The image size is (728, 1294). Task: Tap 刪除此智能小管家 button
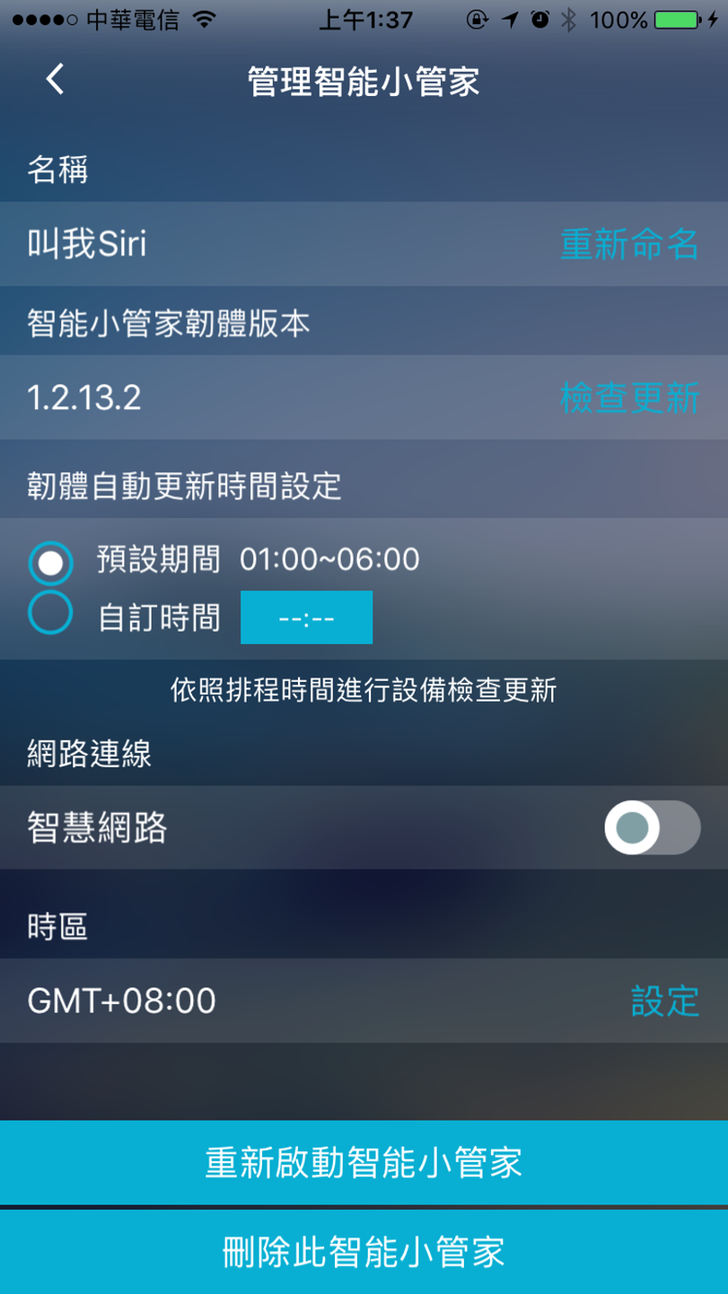pyautogui.click(x=364, y=1252)
